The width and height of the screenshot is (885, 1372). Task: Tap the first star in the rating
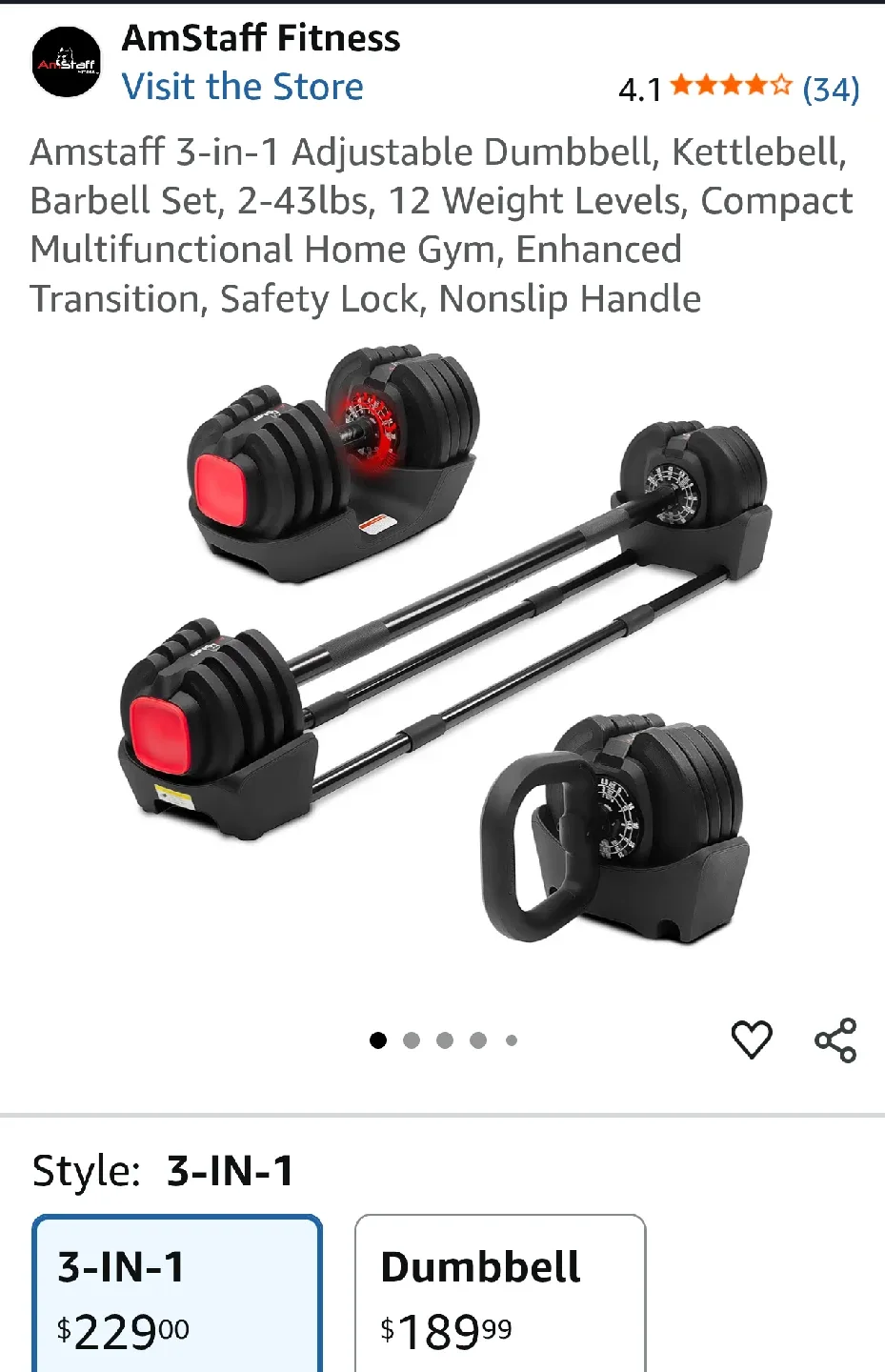click(x=678, y=85)
